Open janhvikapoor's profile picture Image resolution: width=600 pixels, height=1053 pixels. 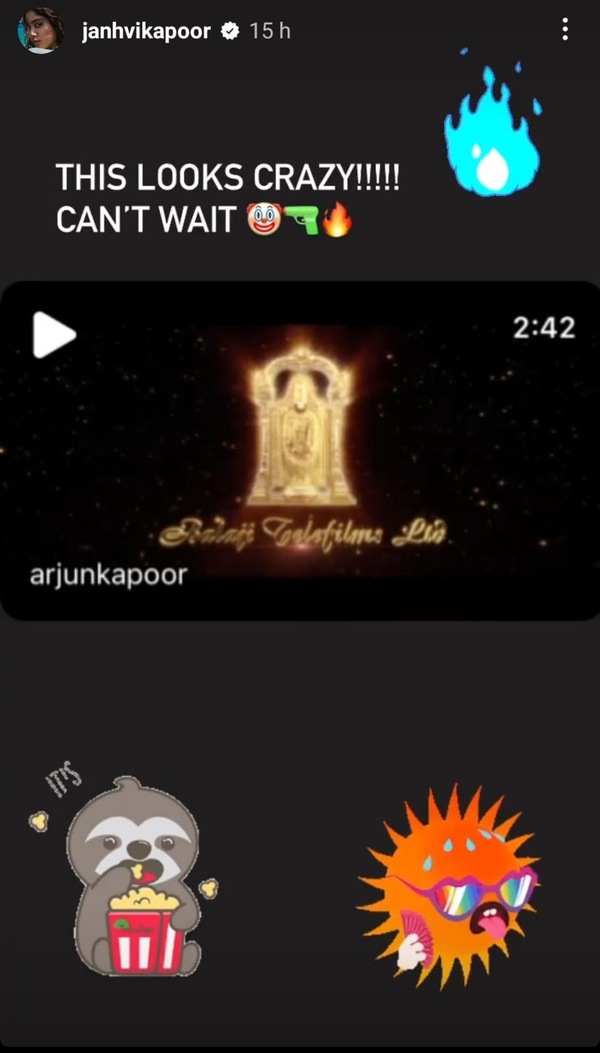(39, 31)
